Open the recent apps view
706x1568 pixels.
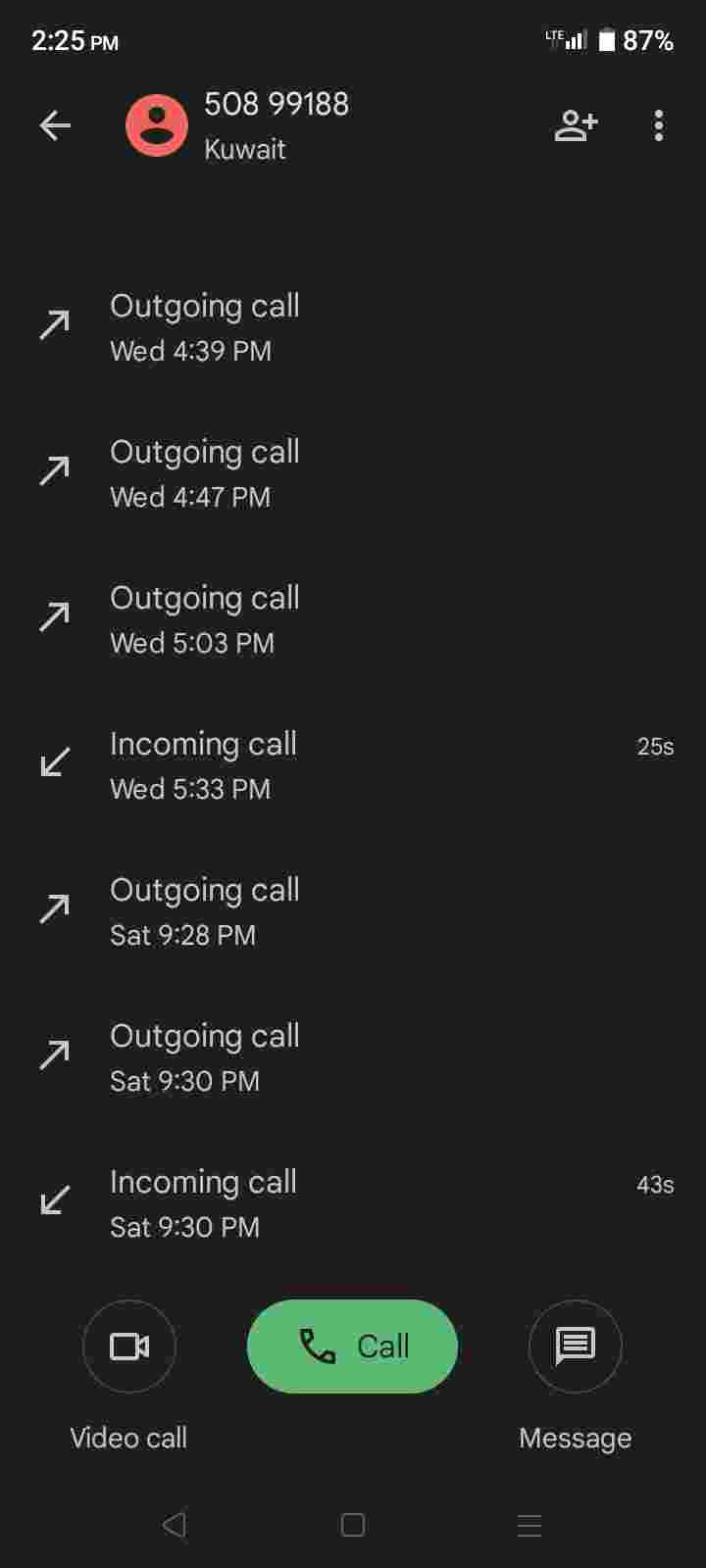coord(529,1525)
